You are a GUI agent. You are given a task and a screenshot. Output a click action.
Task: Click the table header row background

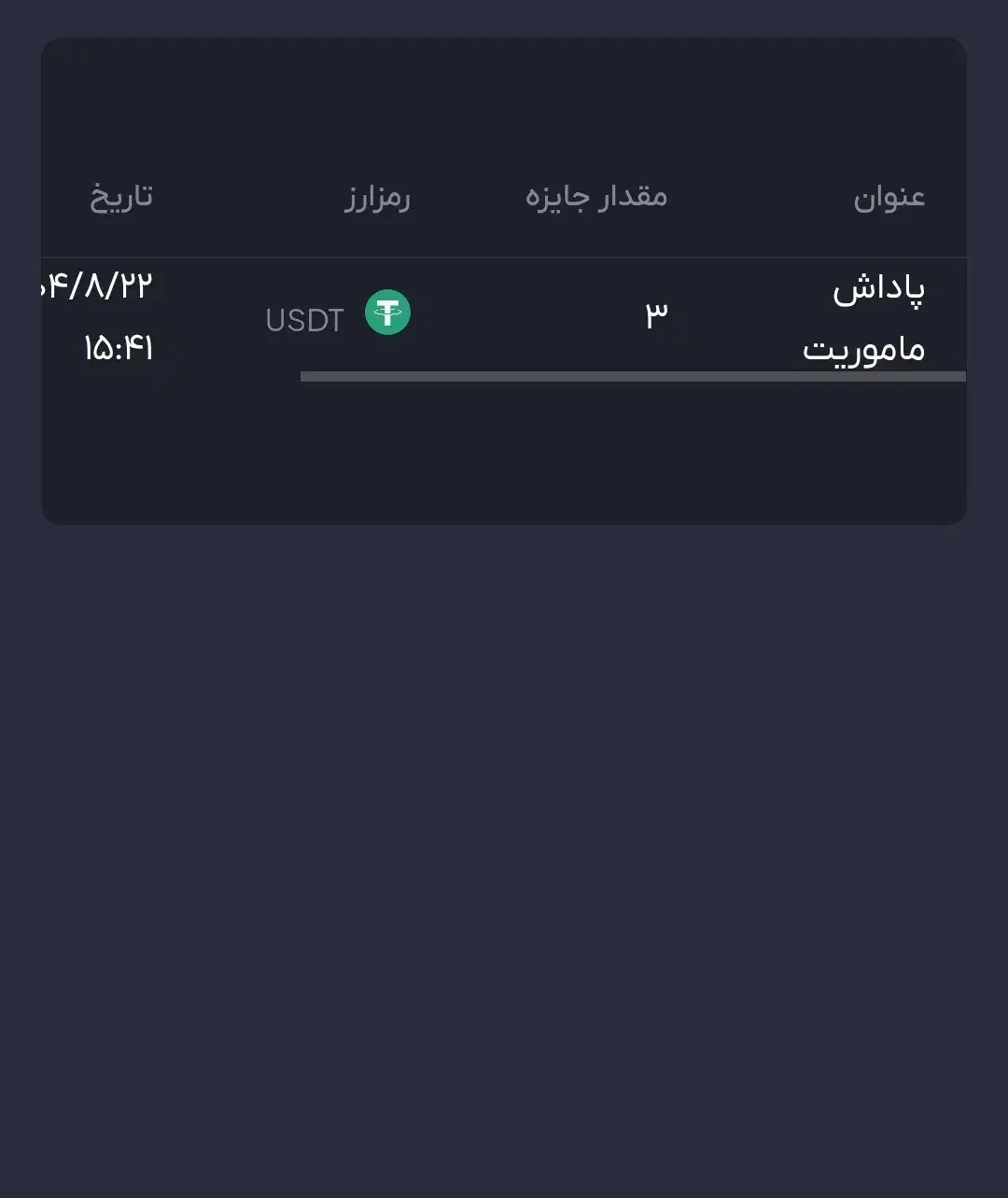[x=504, y=197]
